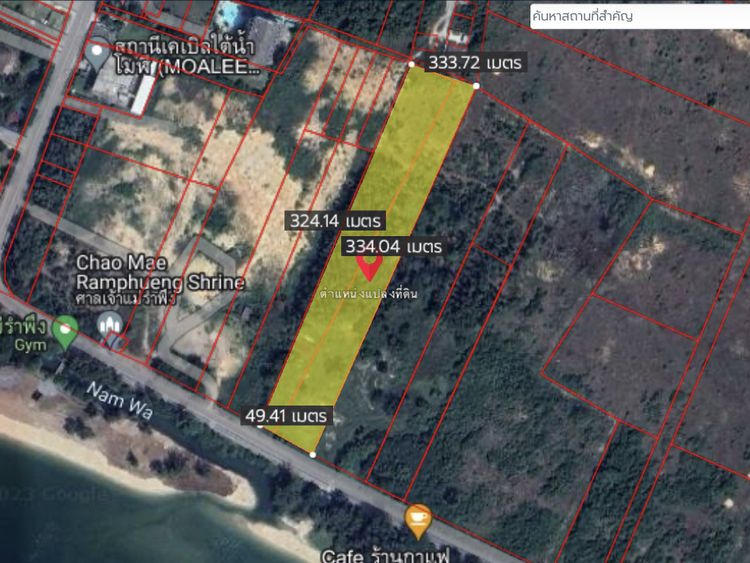Select the red land parcel pin marker

[x=369, y=267]
